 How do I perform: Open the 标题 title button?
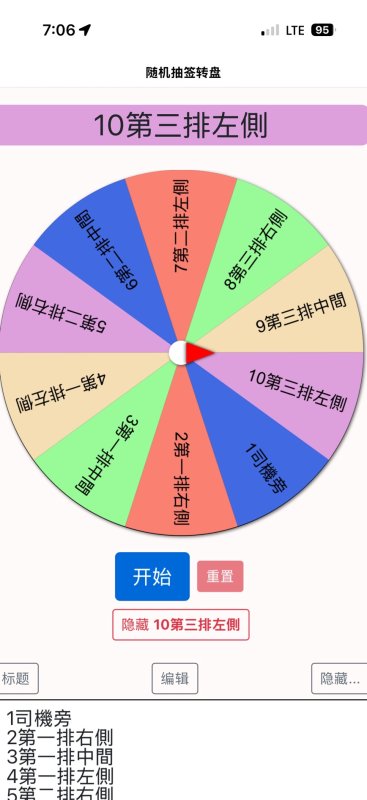(x=17, y=679)
